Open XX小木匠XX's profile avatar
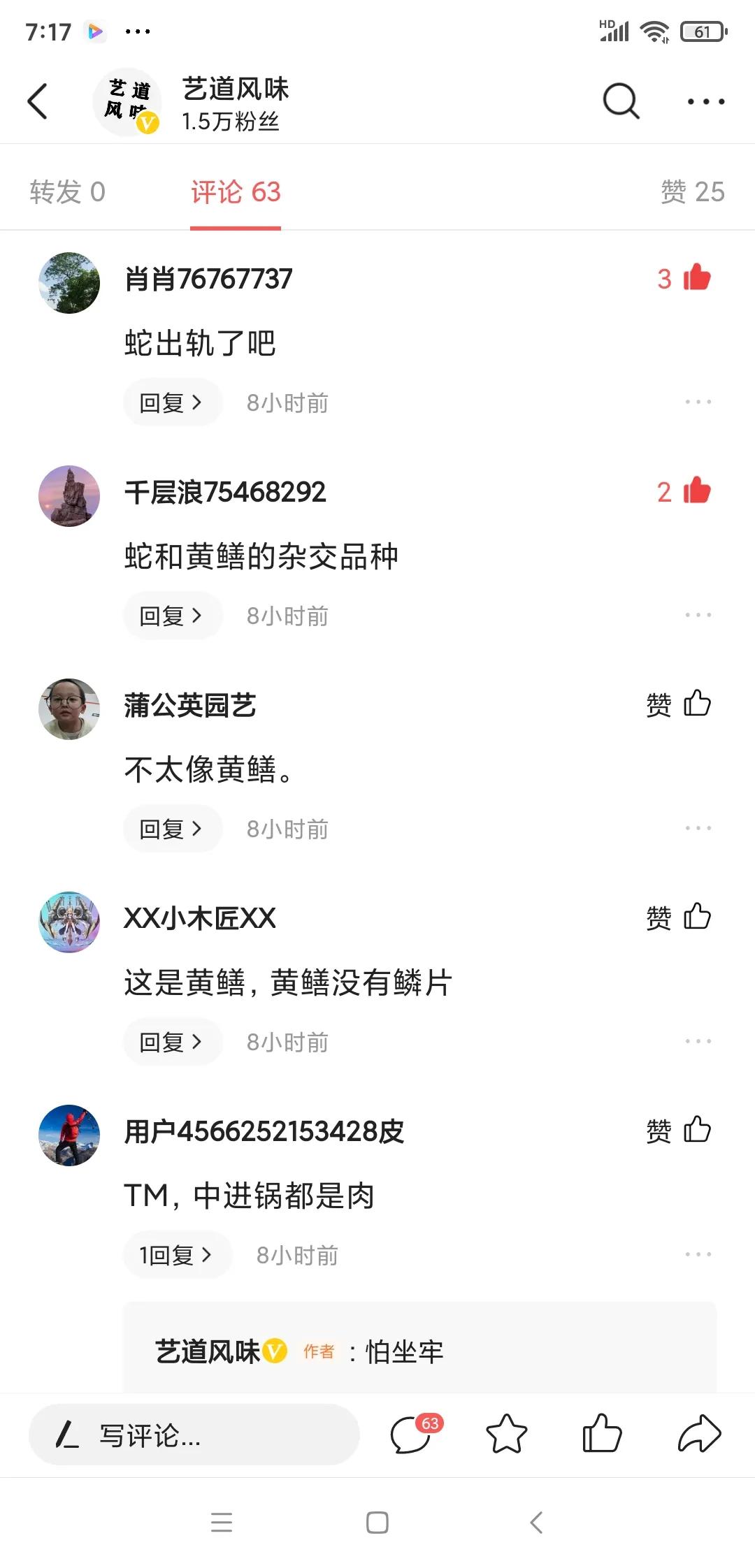The width and height of the screenshot is (755, 1568). [69, 922]
